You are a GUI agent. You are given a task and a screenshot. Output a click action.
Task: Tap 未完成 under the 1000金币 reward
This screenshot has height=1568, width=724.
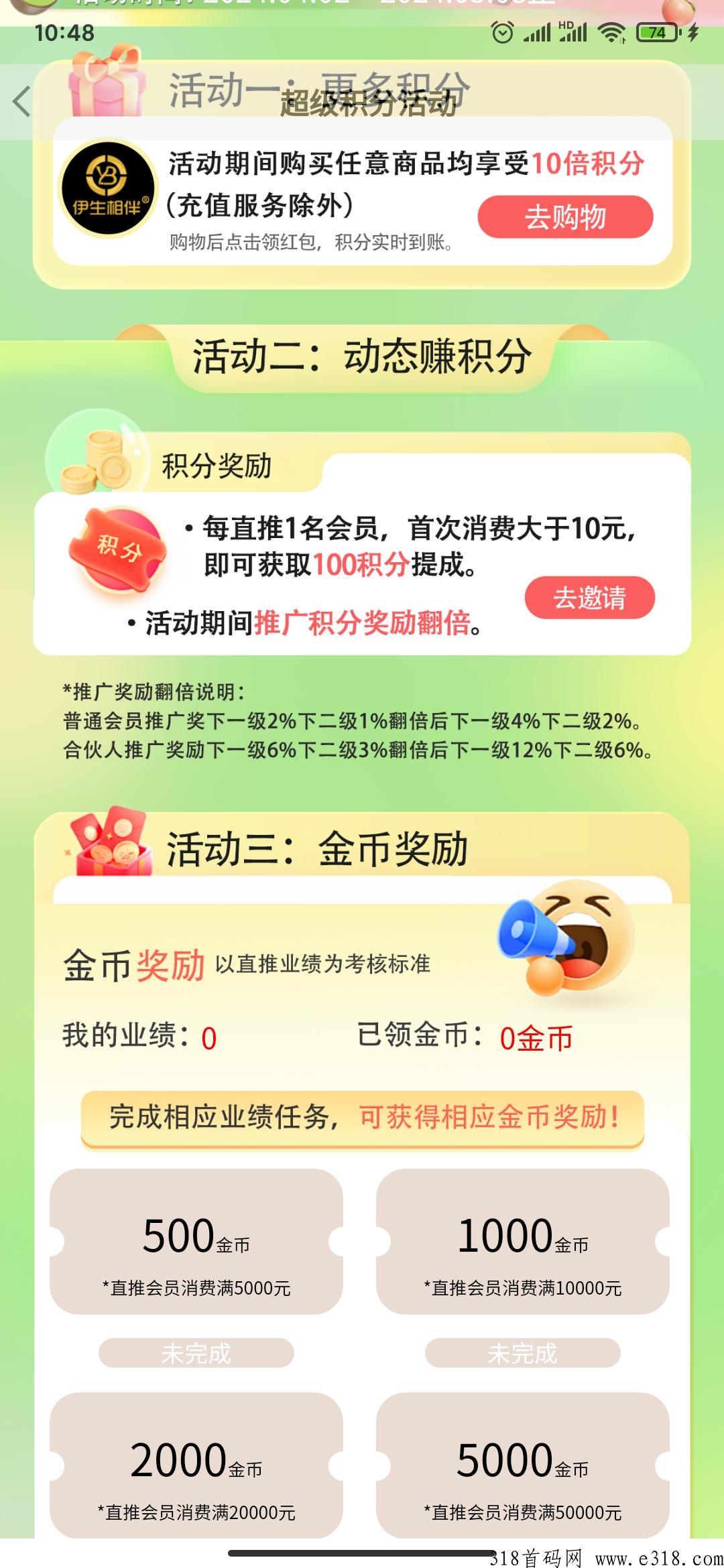point(522,1353)
